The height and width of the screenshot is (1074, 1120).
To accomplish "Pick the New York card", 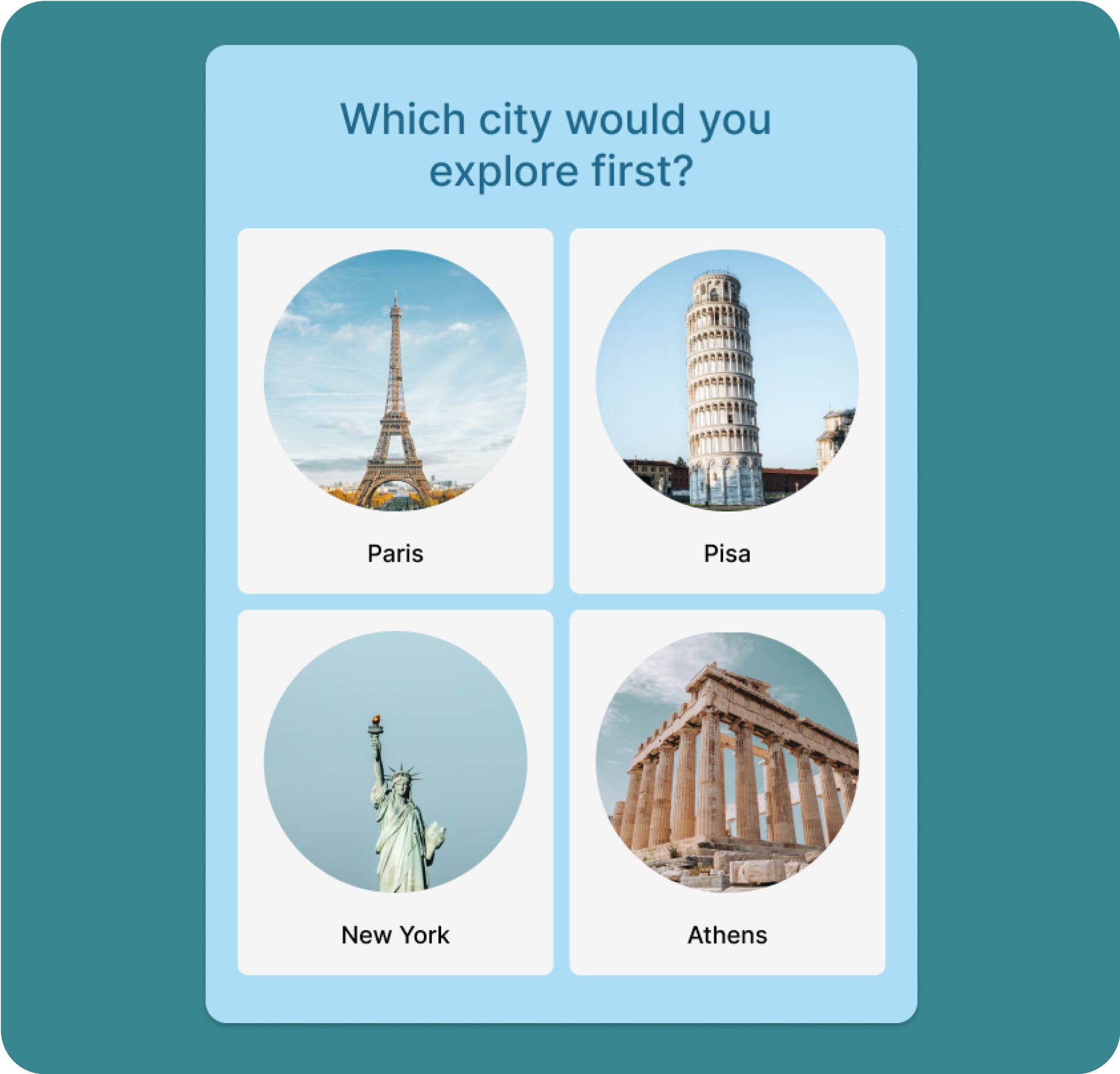I will click(395, 792).
